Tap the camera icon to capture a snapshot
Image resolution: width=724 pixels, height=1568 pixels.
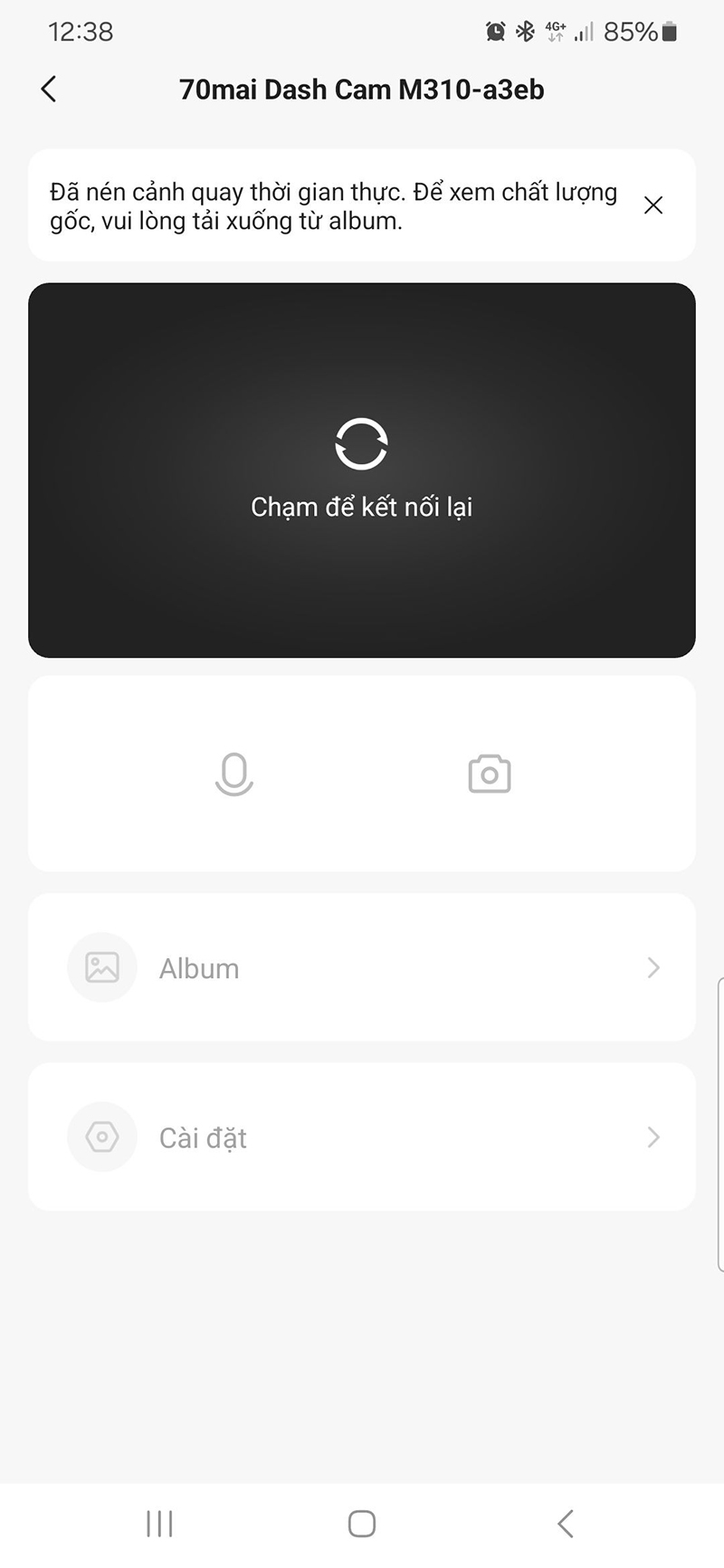click(490, 774)
